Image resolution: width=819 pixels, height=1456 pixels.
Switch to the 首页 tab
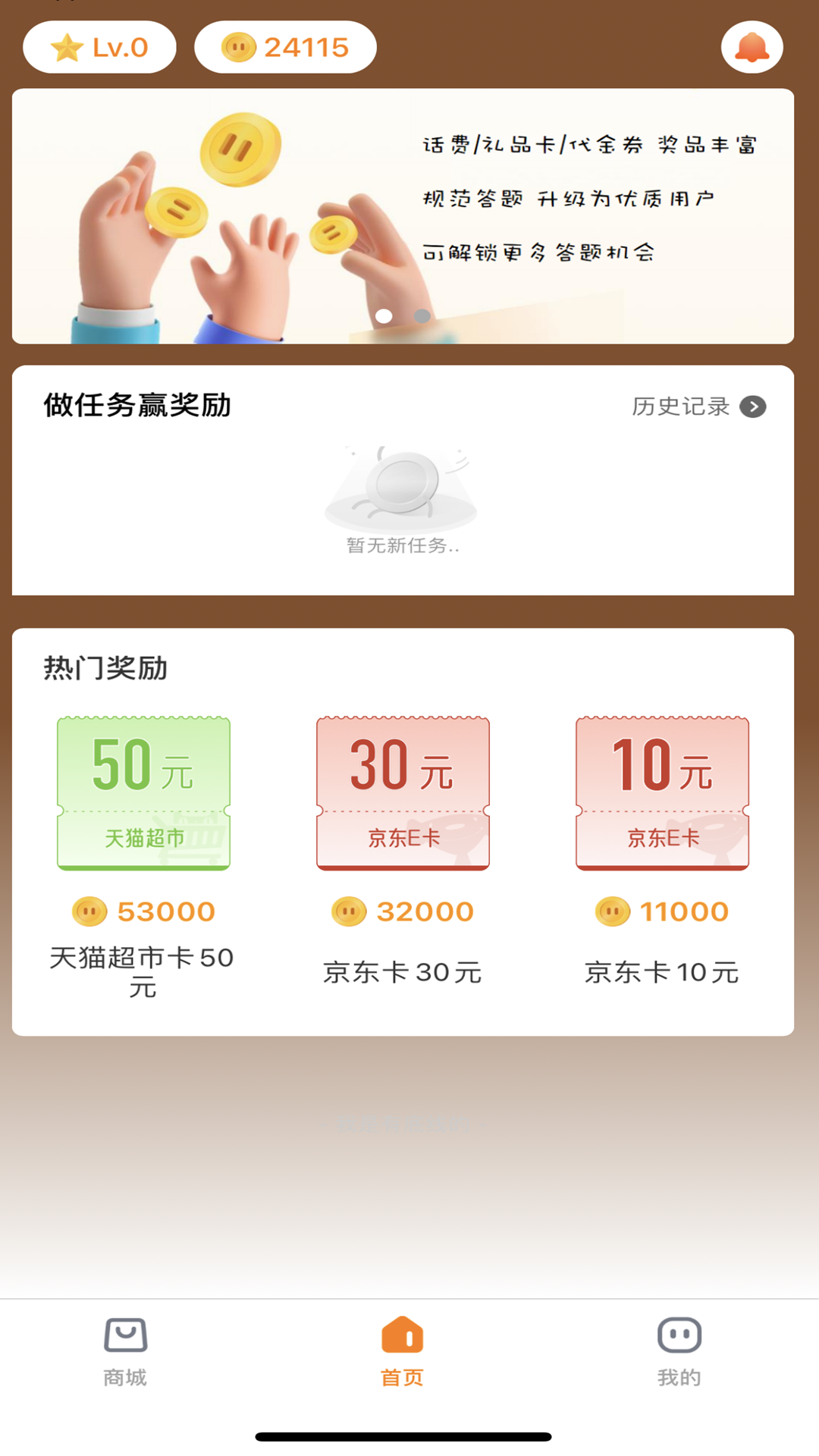click(402, 1351)
